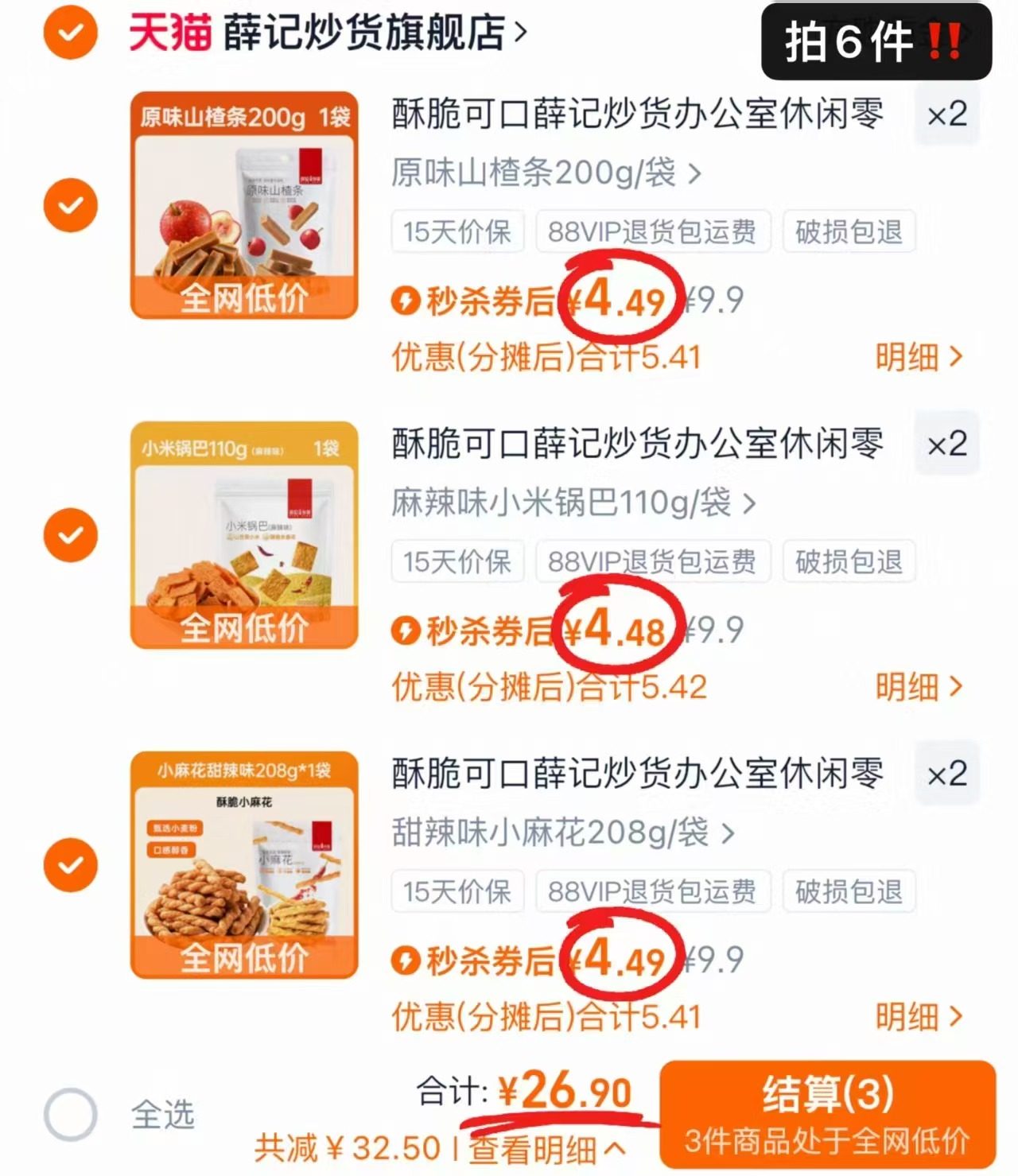
Task: Click the 15天价保 tag on 小米锅巴
Action: point(457,562)
